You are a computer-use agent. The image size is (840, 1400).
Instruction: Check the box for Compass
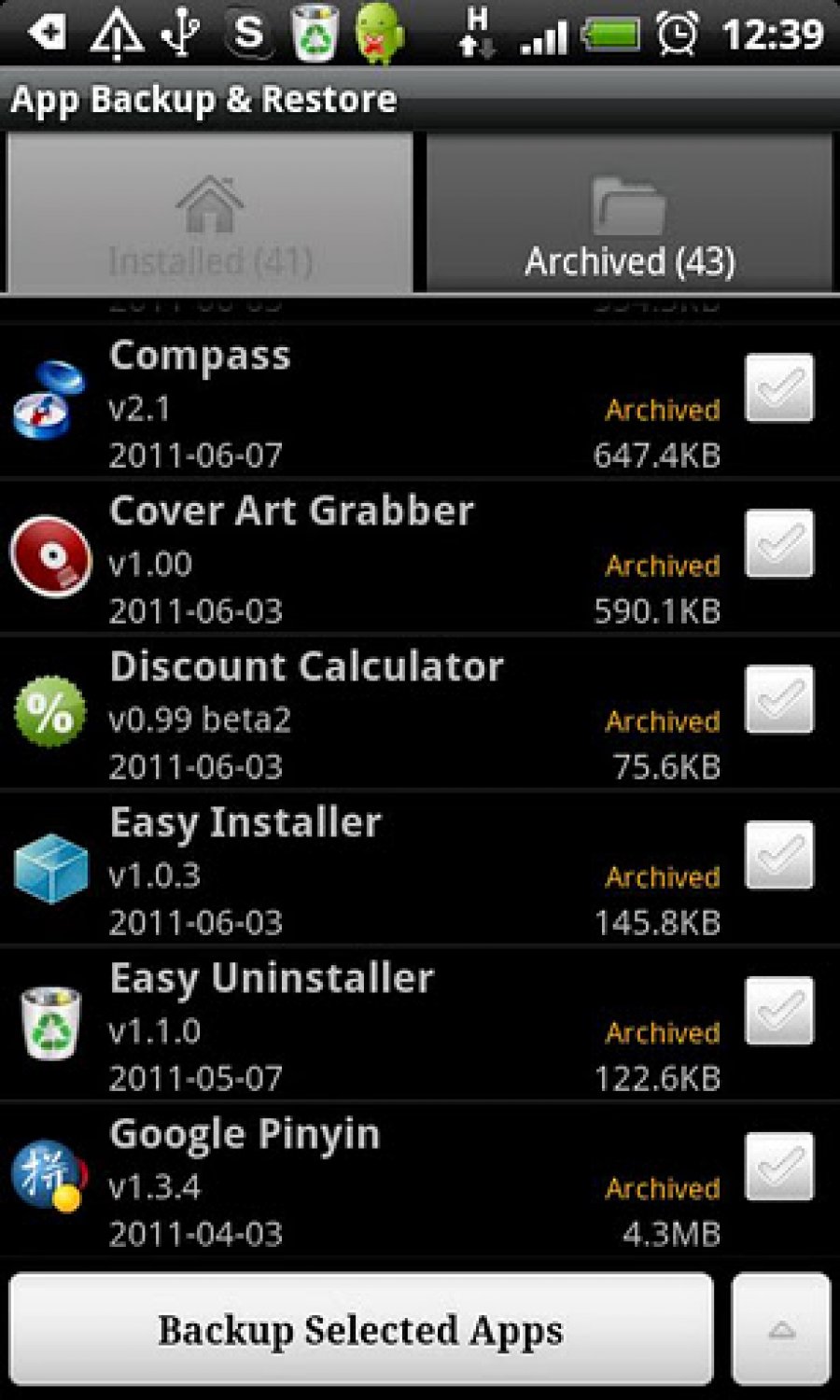779,388
